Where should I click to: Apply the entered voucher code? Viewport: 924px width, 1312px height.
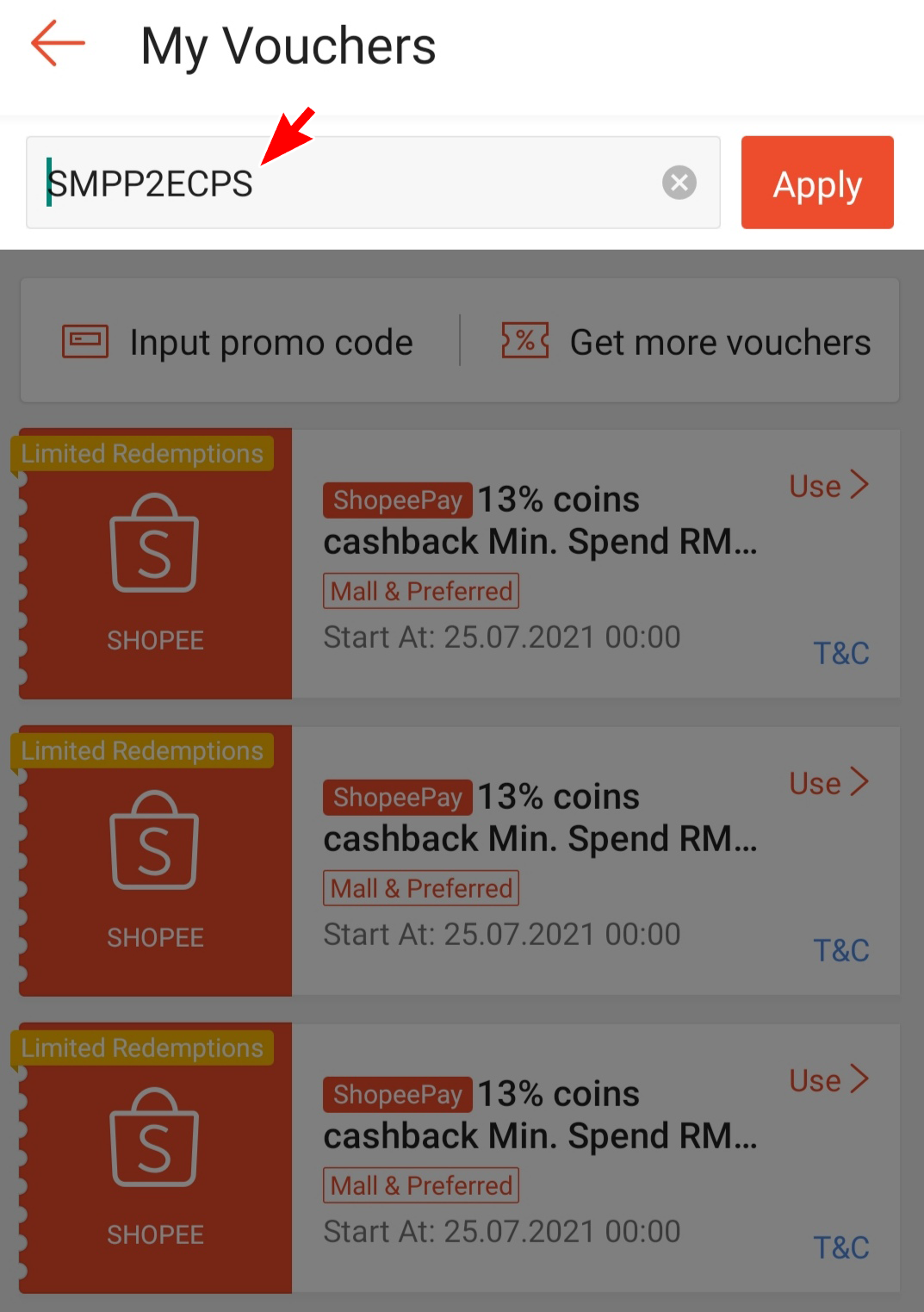point(816,183)
